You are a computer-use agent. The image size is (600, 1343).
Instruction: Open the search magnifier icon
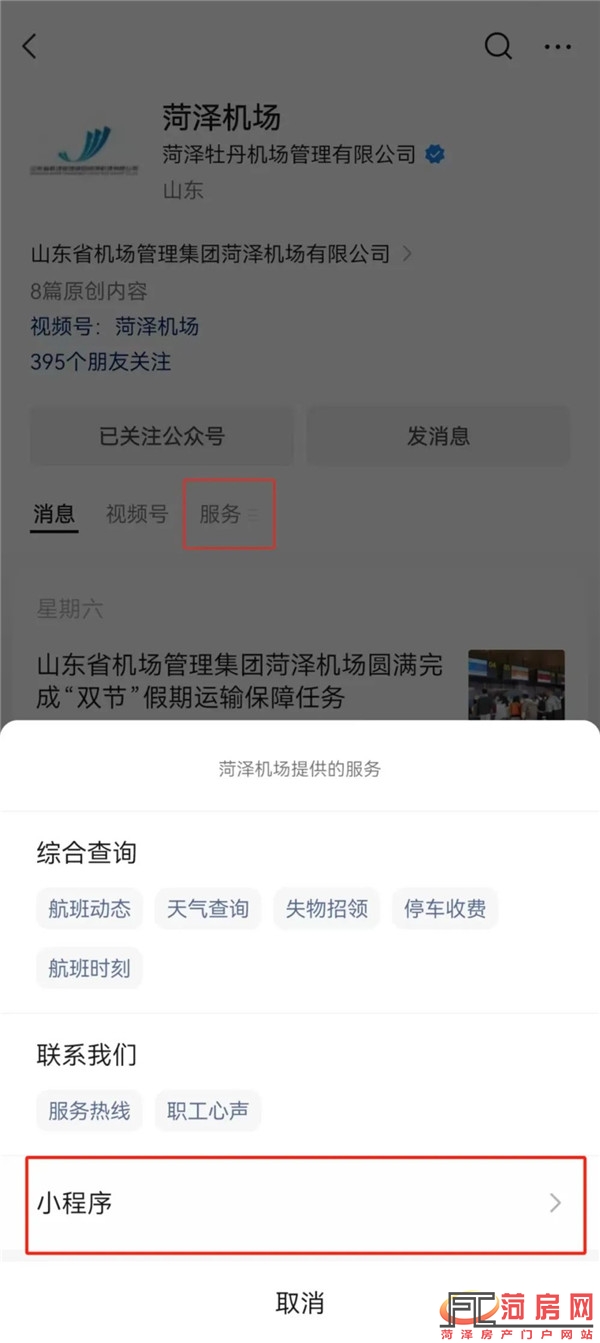tap(498, 46)
